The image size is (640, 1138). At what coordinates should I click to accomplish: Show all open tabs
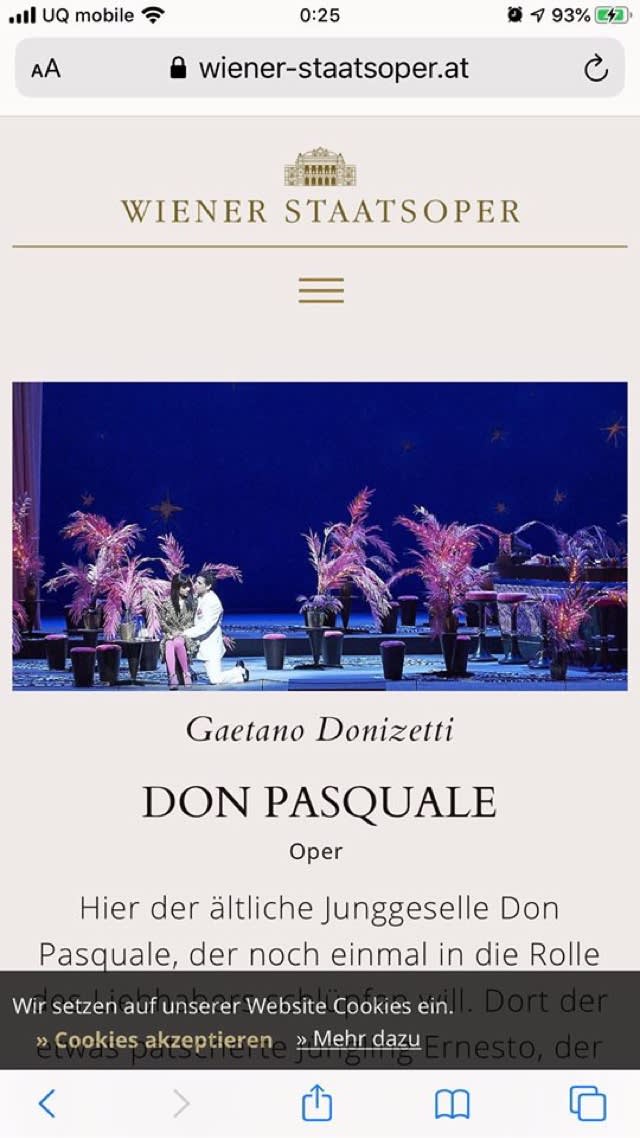(x=587, y=1104)
